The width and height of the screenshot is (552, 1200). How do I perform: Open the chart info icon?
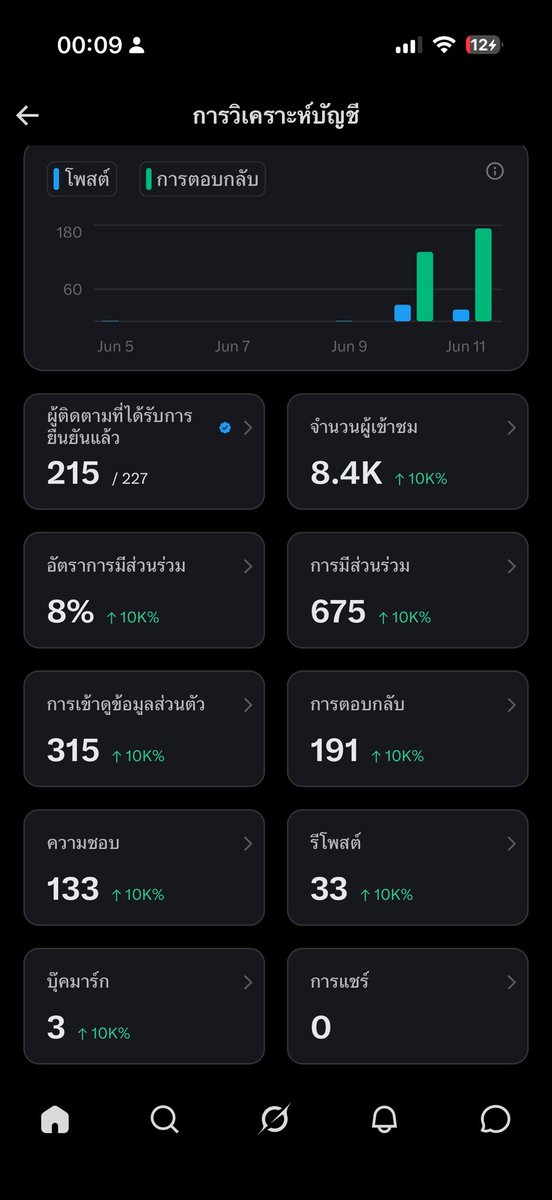(494, 171)
